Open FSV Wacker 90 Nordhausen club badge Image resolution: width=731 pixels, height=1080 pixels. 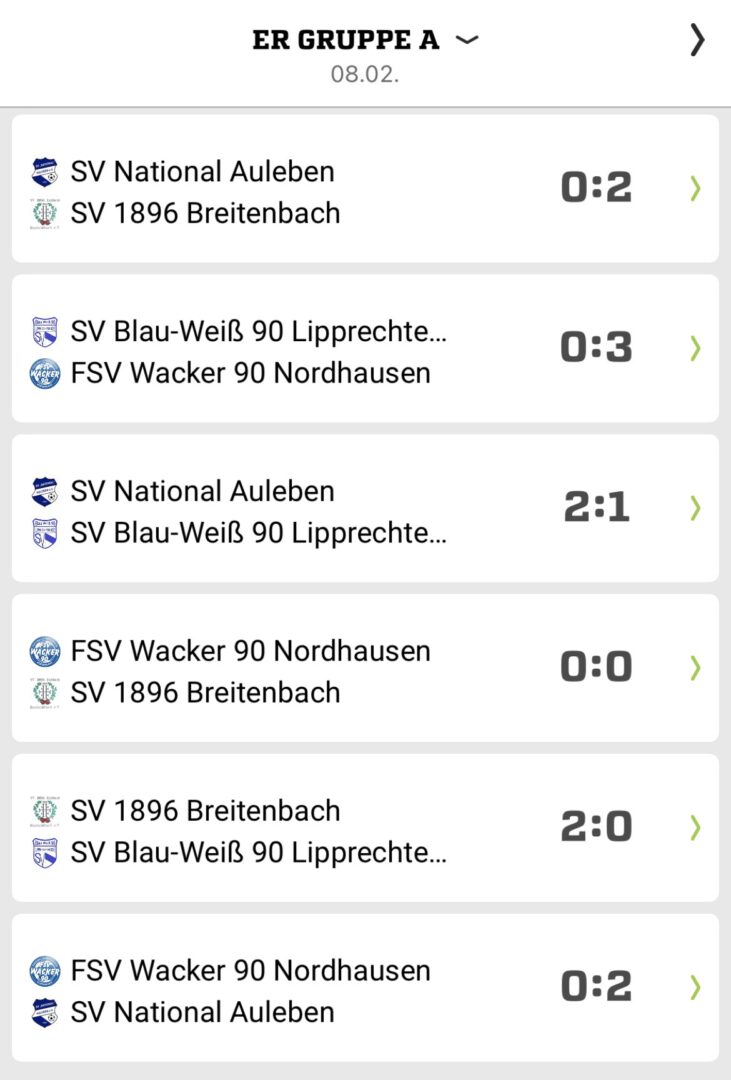pyautogui.click(x=44, y=372)
